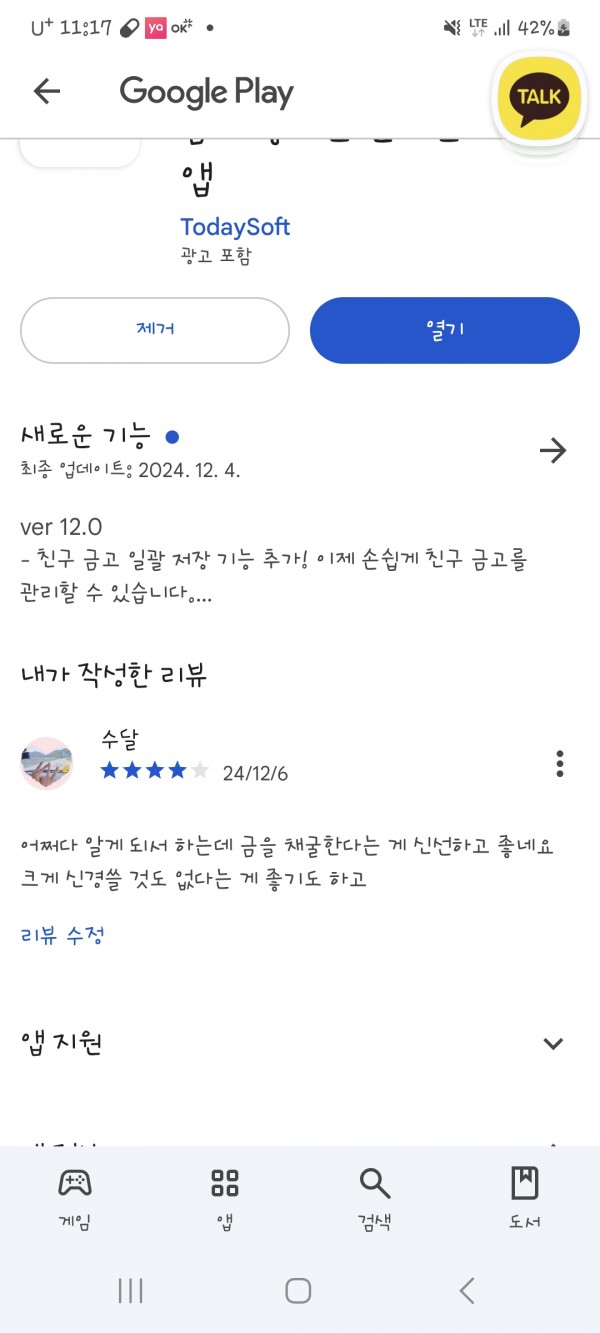Viewport: 600px width, 1333px height.
Task: Open the TodaySoft developer page
Action: point(235,227)
